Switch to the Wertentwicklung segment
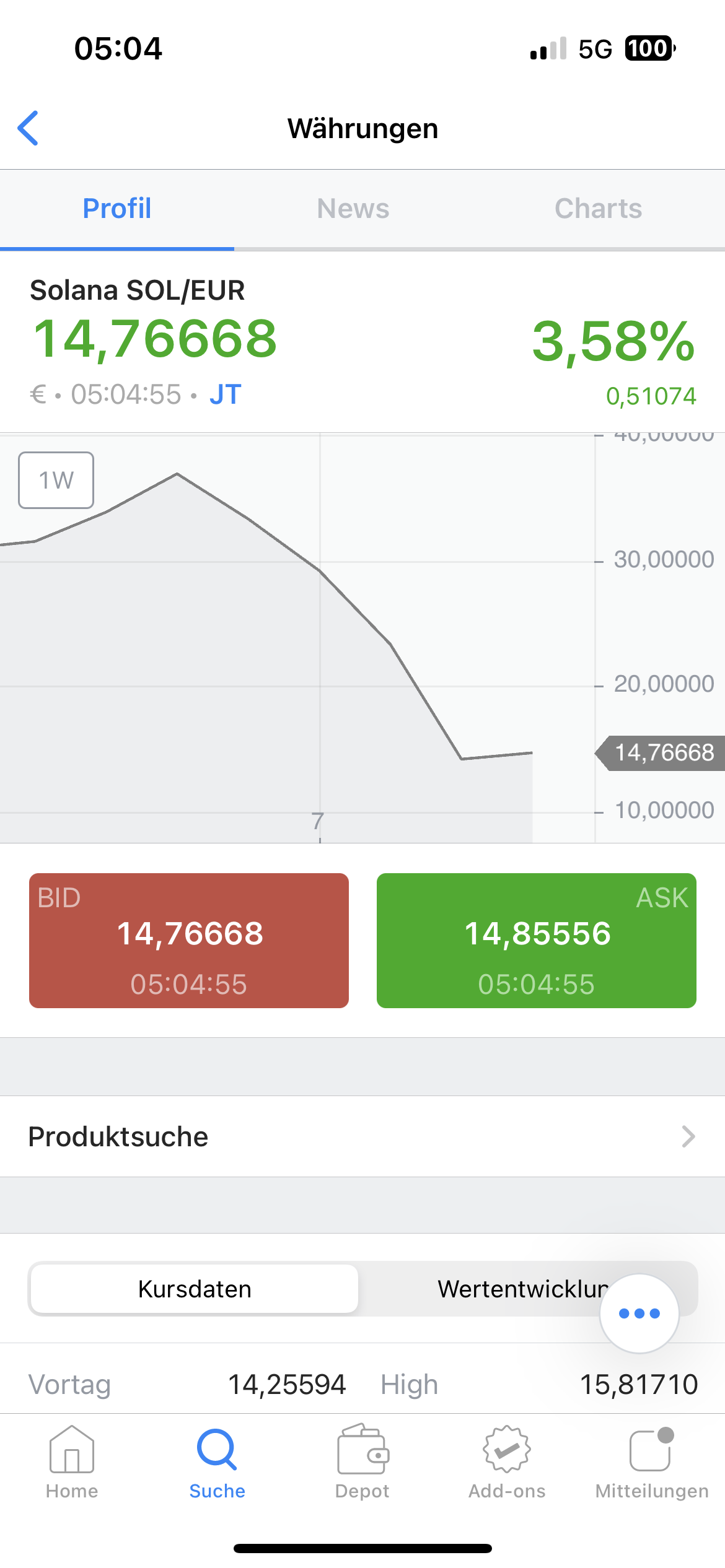This screenshot has width=725, height=1568. point(524,1289)
